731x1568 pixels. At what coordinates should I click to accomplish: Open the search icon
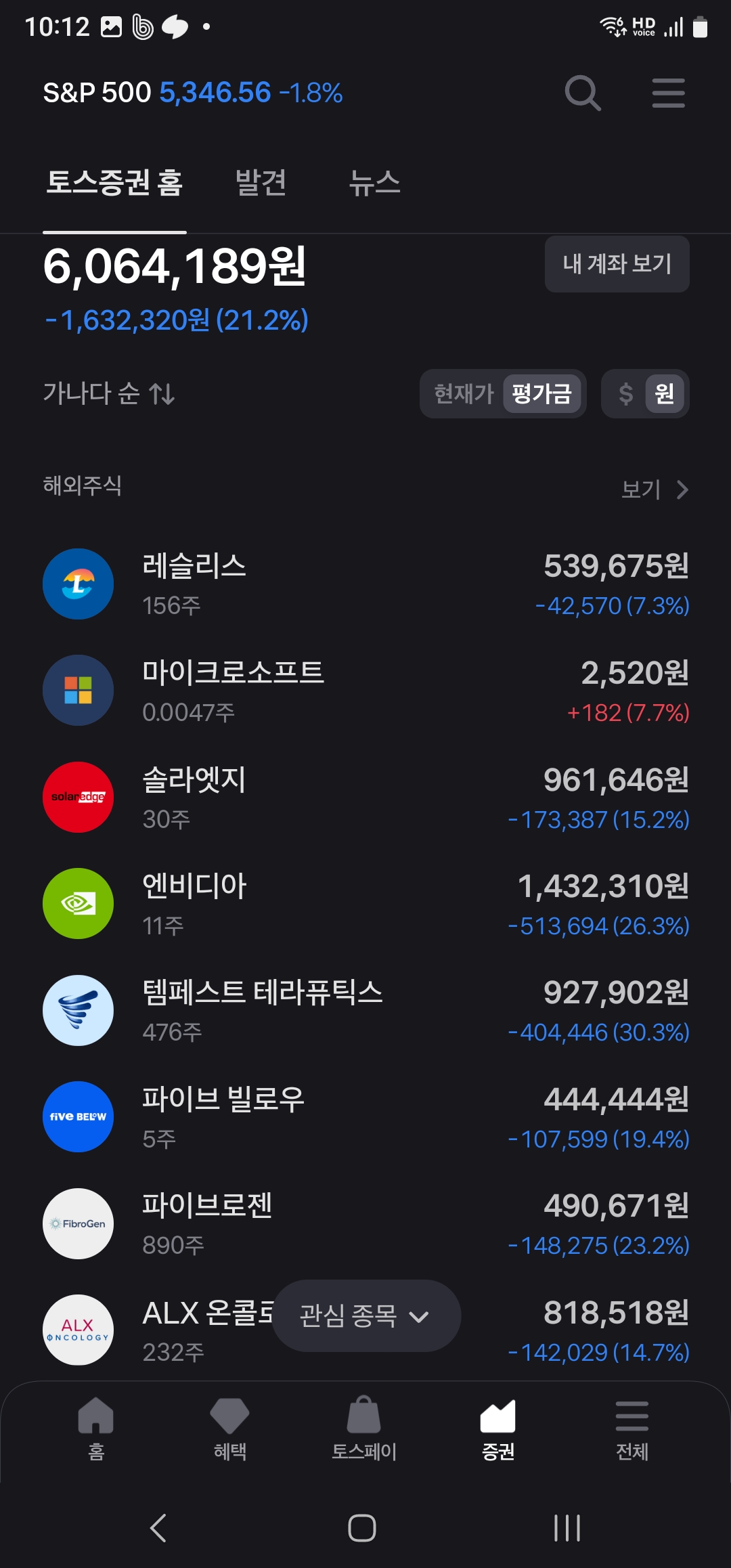(583, 93)
